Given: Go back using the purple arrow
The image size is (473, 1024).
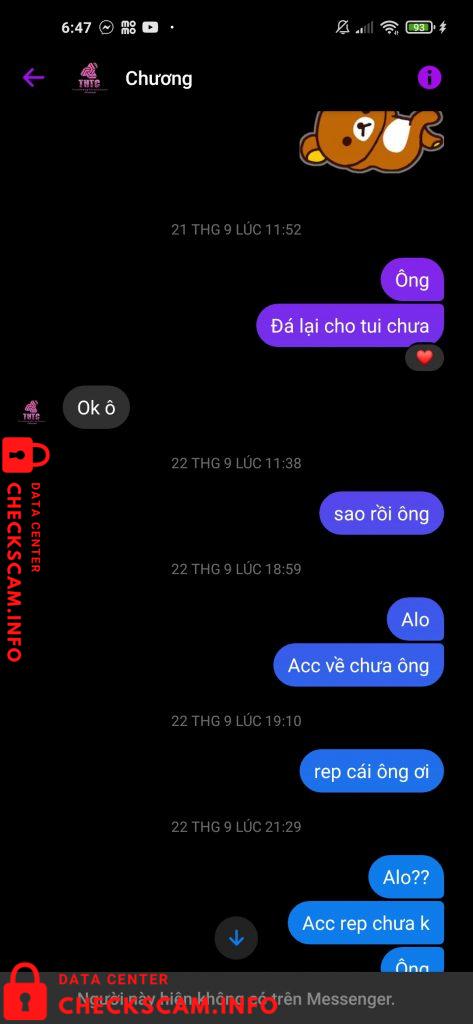Looking at the screenshot, I should 33,78.
